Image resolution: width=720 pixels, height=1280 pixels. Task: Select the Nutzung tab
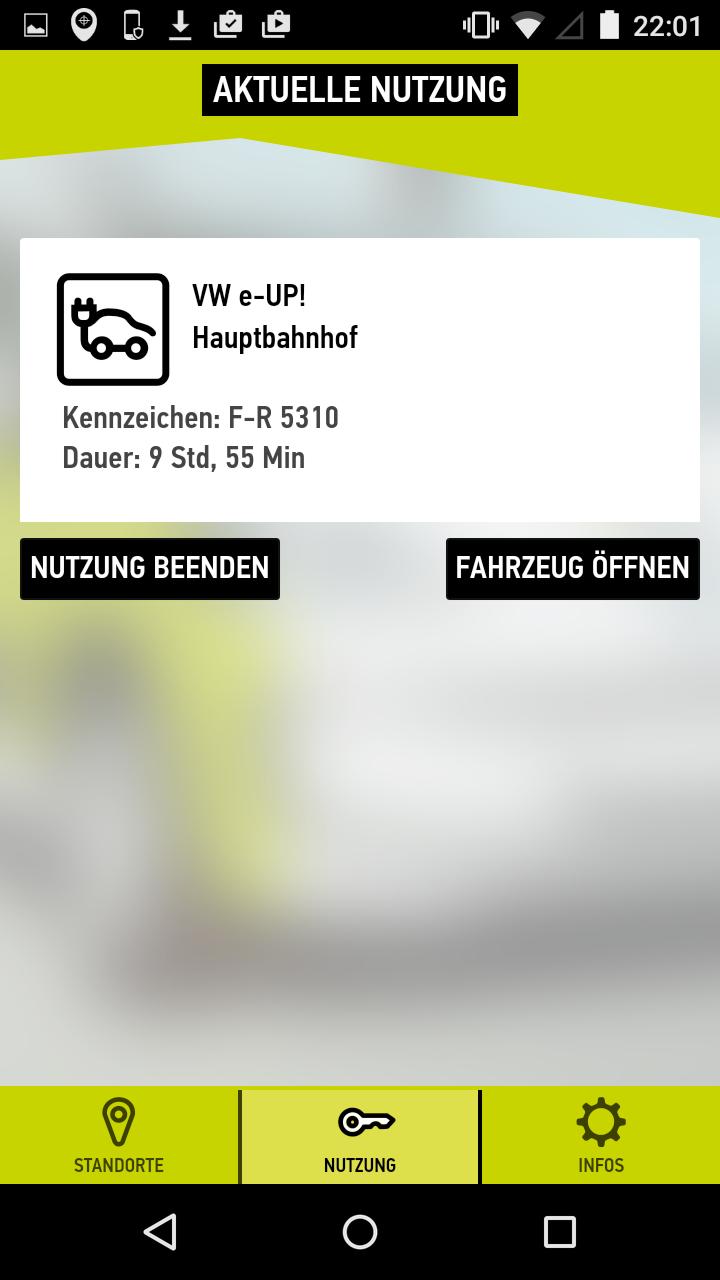[360, 1136]
